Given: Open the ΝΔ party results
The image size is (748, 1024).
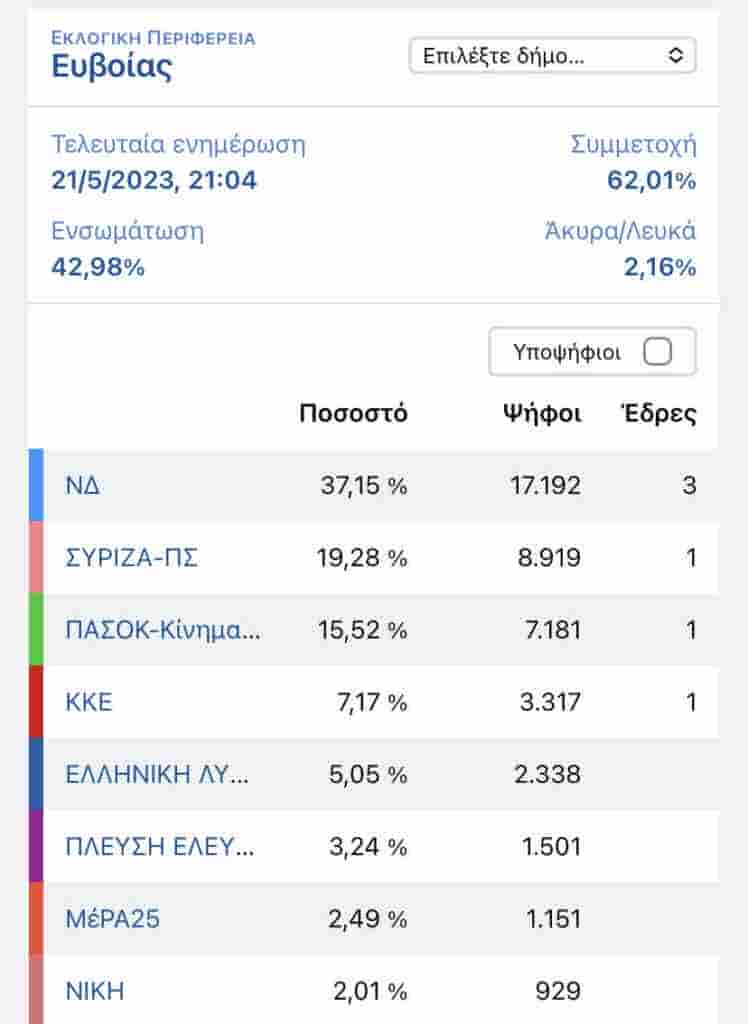Looking at the screenshot, I should [83, 486].
